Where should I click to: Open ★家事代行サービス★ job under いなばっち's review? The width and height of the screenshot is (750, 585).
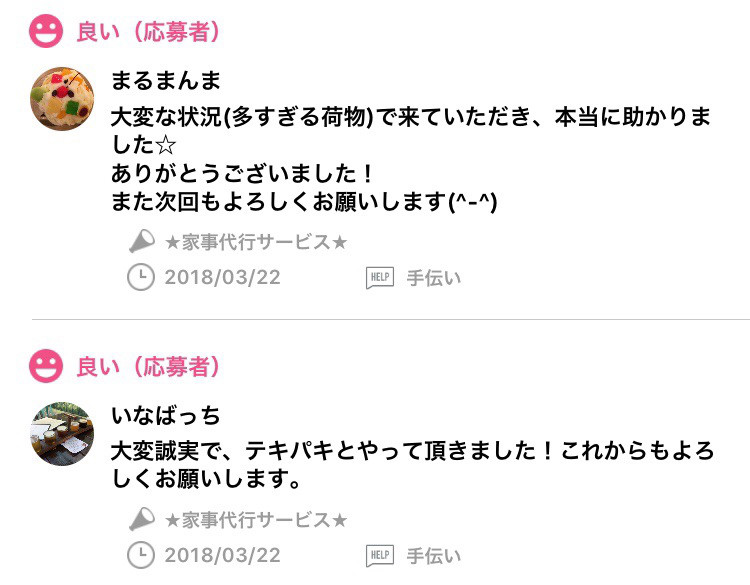pyautogui.click(x=256, y=520)
